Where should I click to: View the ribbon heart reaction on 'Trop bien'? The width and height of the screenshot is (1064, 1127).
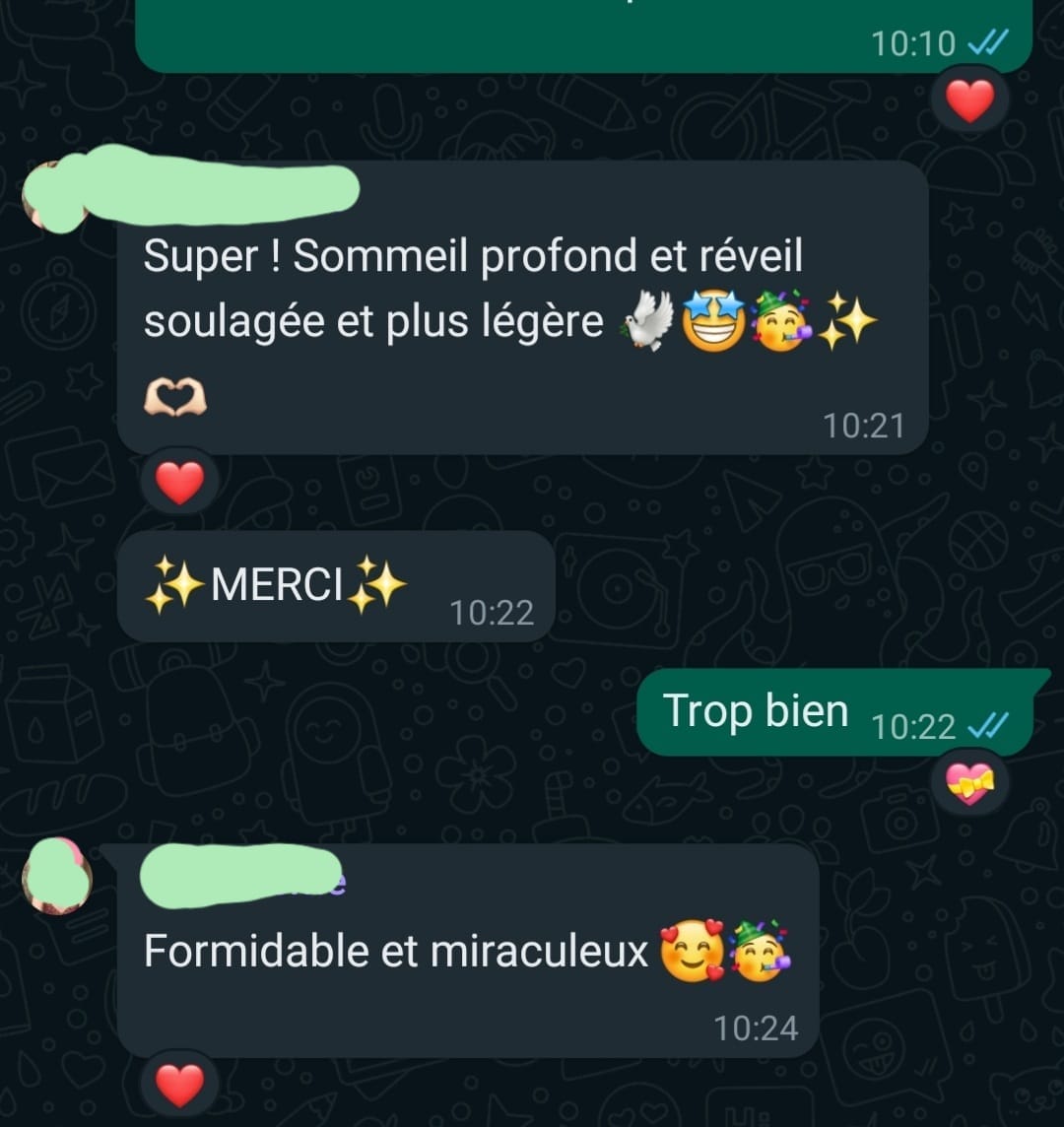tap(969, 784)
